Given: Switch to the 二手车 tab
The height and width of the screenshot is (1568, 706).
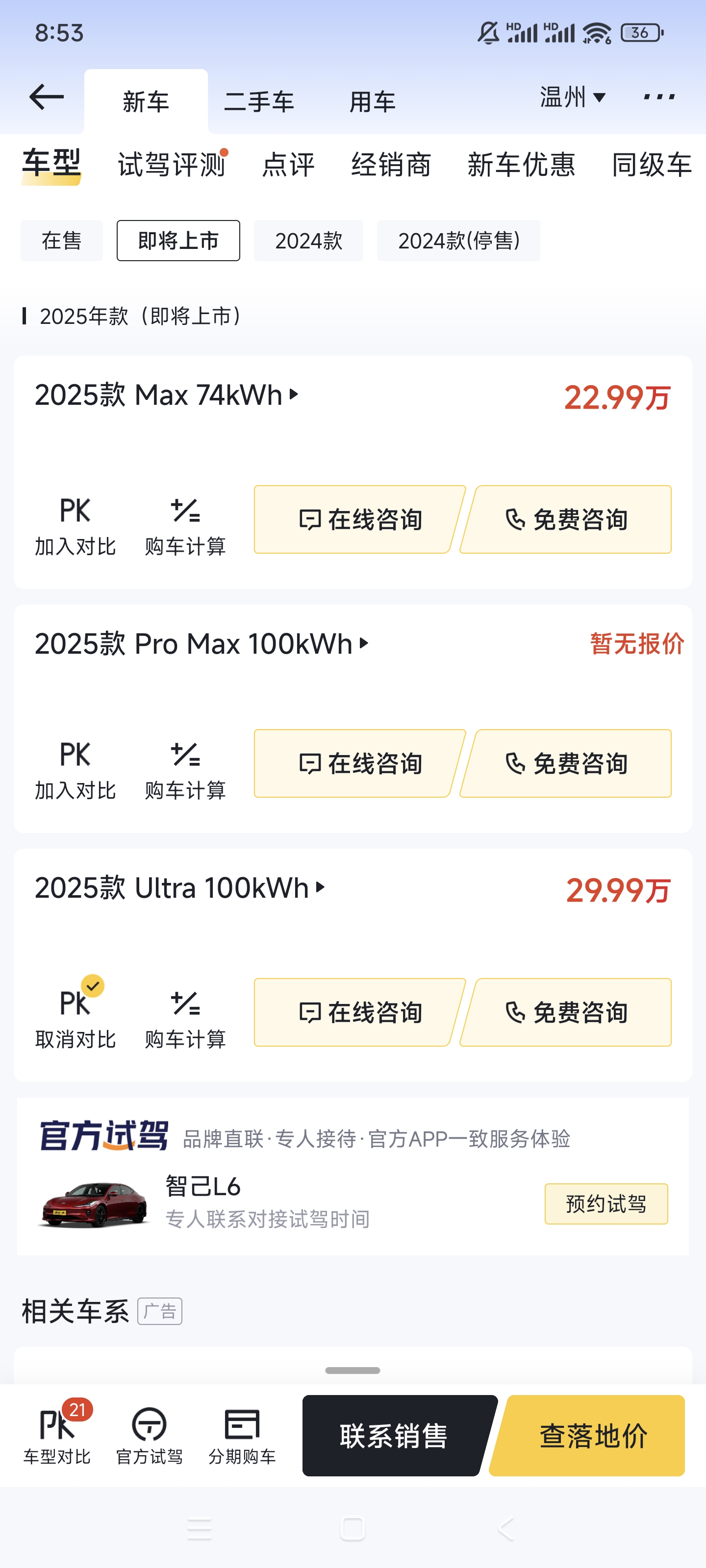Looking at the screenshot, I should point(259,101).
